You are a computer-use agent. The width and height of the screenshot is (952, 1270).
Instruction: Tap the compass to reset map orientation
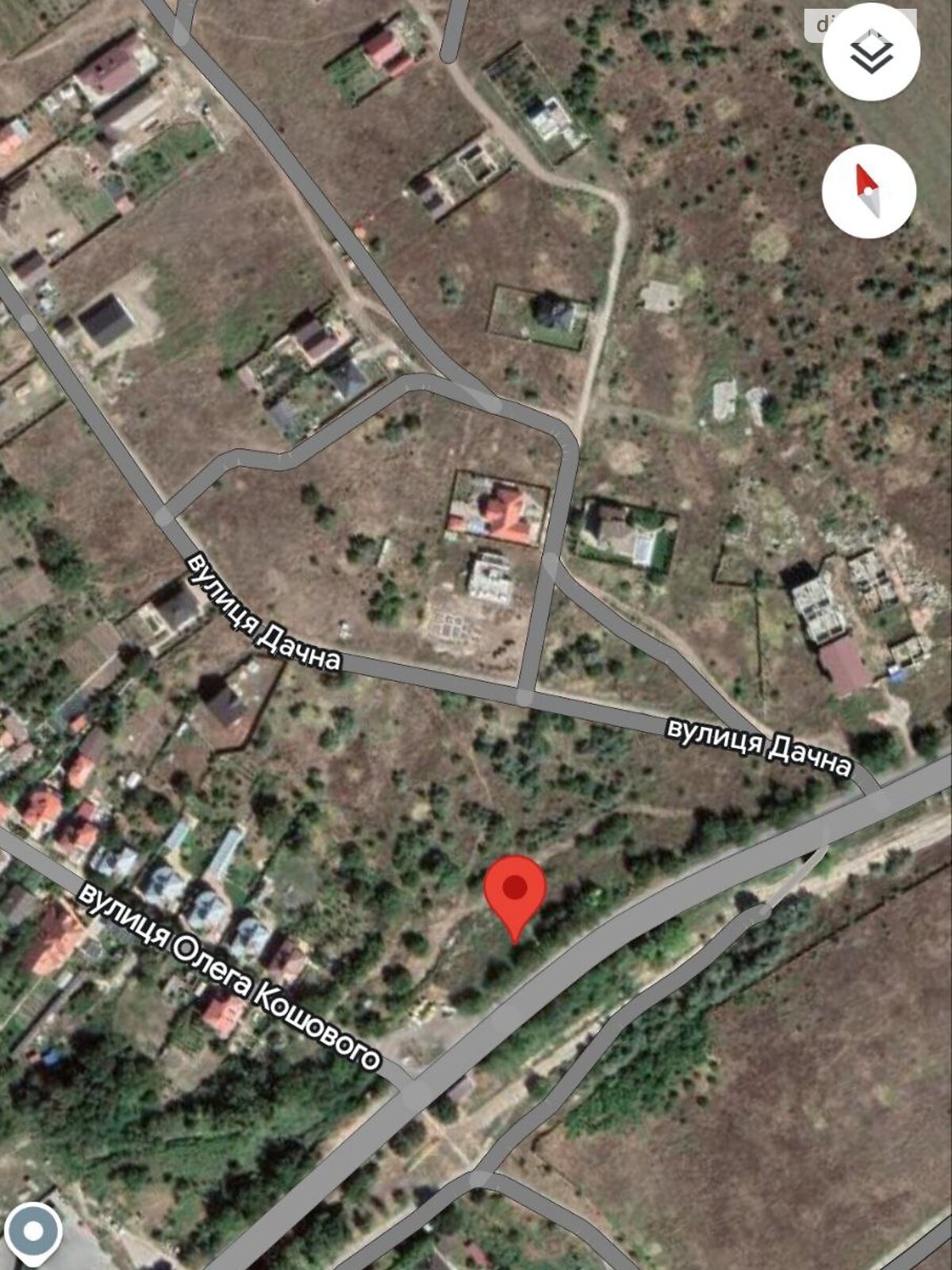tap(869, 191)
